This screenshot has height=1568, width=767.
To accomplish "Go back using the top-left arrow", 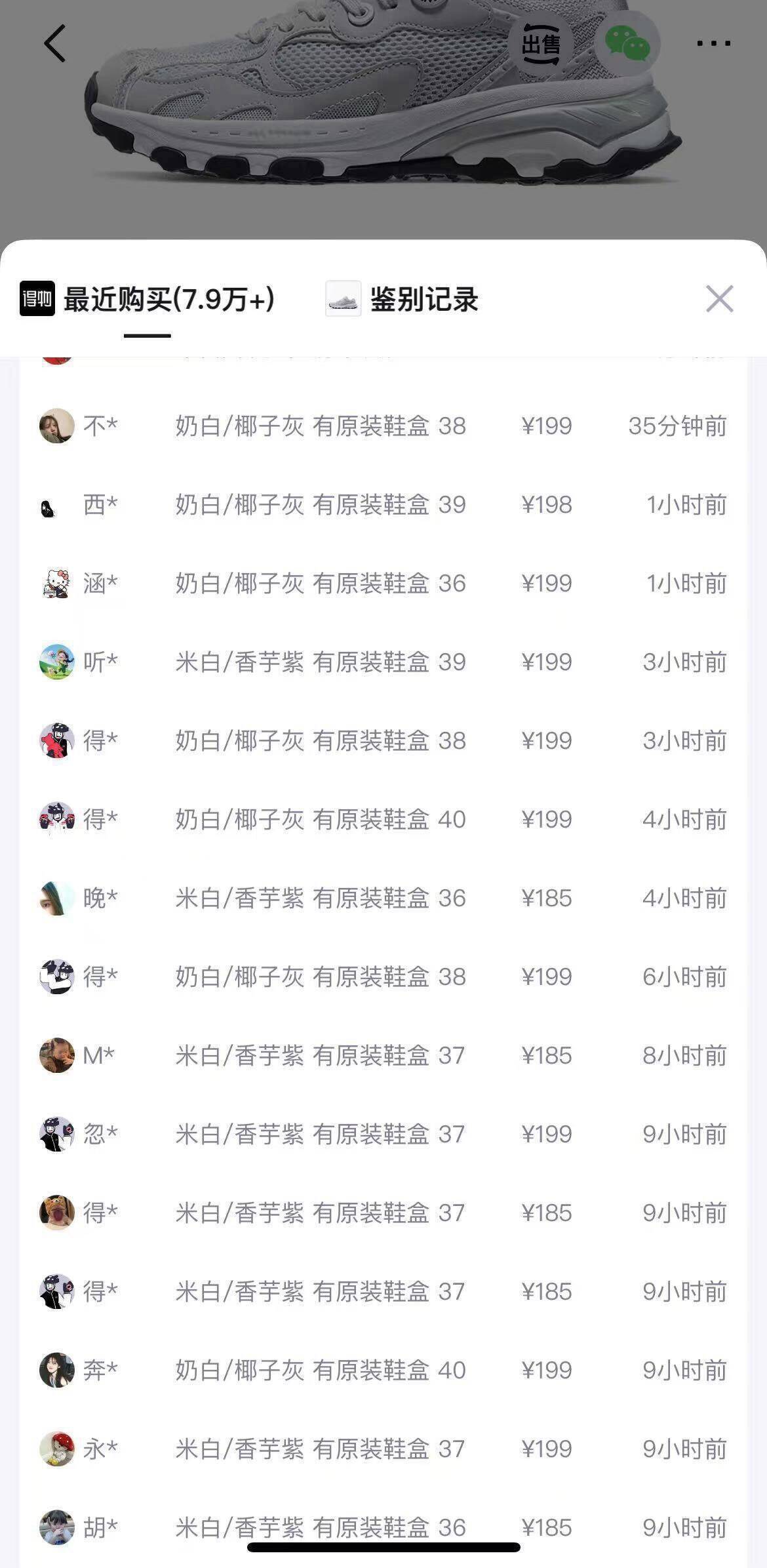I will click(x=55, y=43).
